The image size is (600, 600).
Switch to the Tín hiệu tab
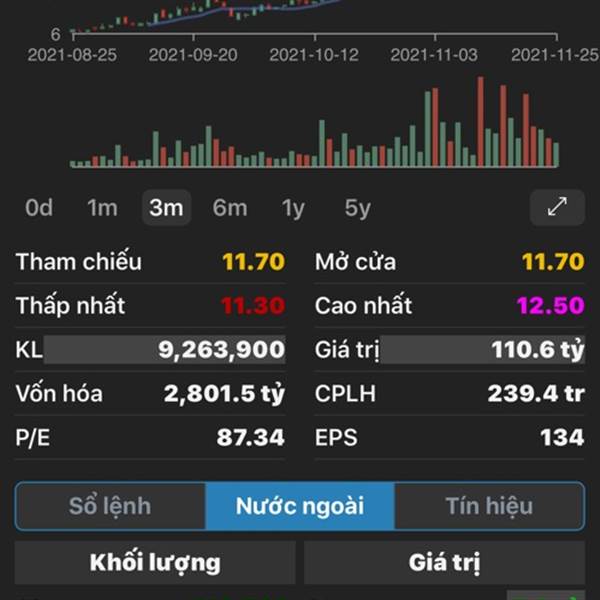[489, 506]
